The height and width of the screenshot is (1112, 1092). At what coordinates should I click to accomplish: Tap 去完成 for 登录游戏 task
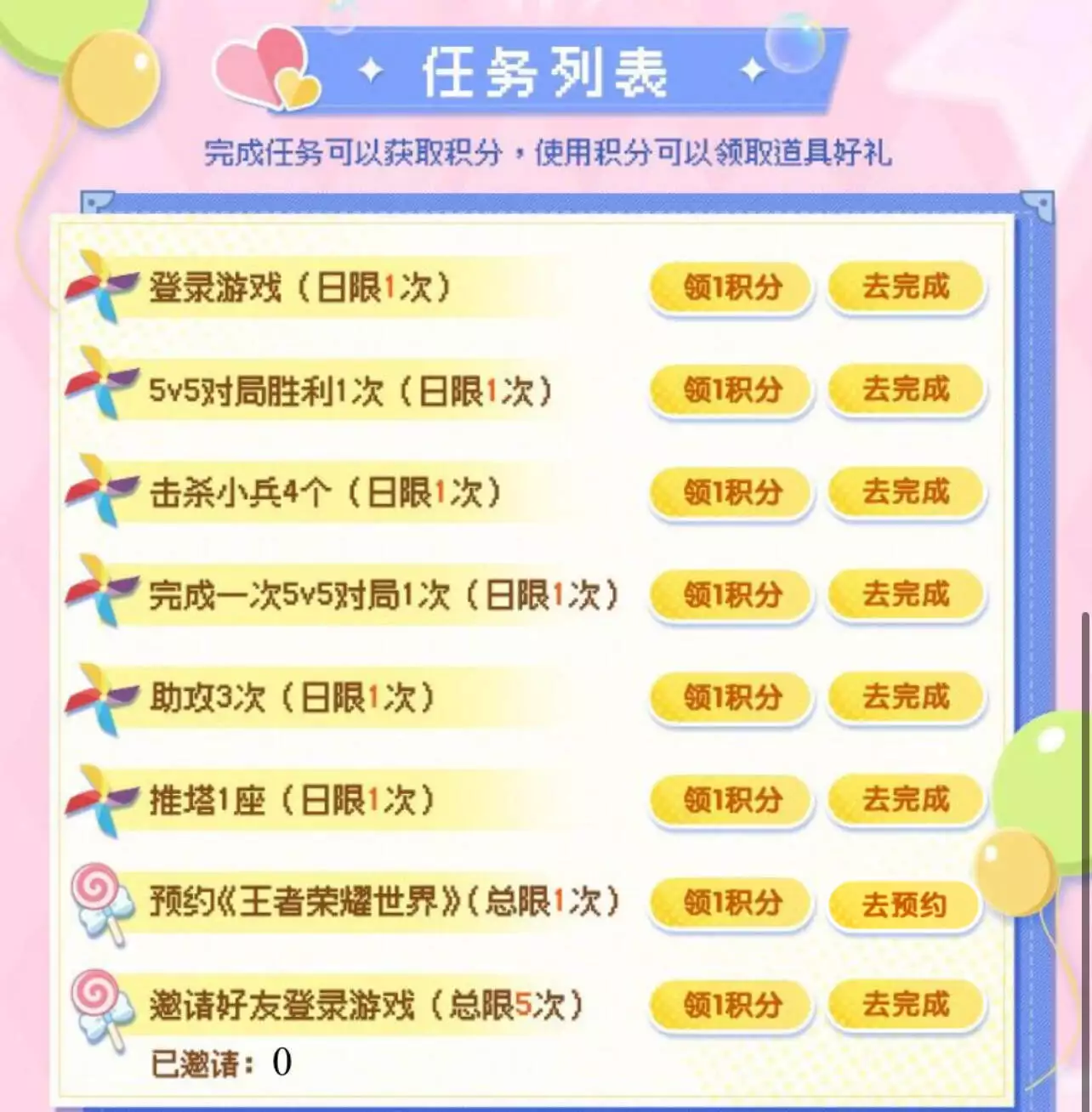click(x=906, y=287)
